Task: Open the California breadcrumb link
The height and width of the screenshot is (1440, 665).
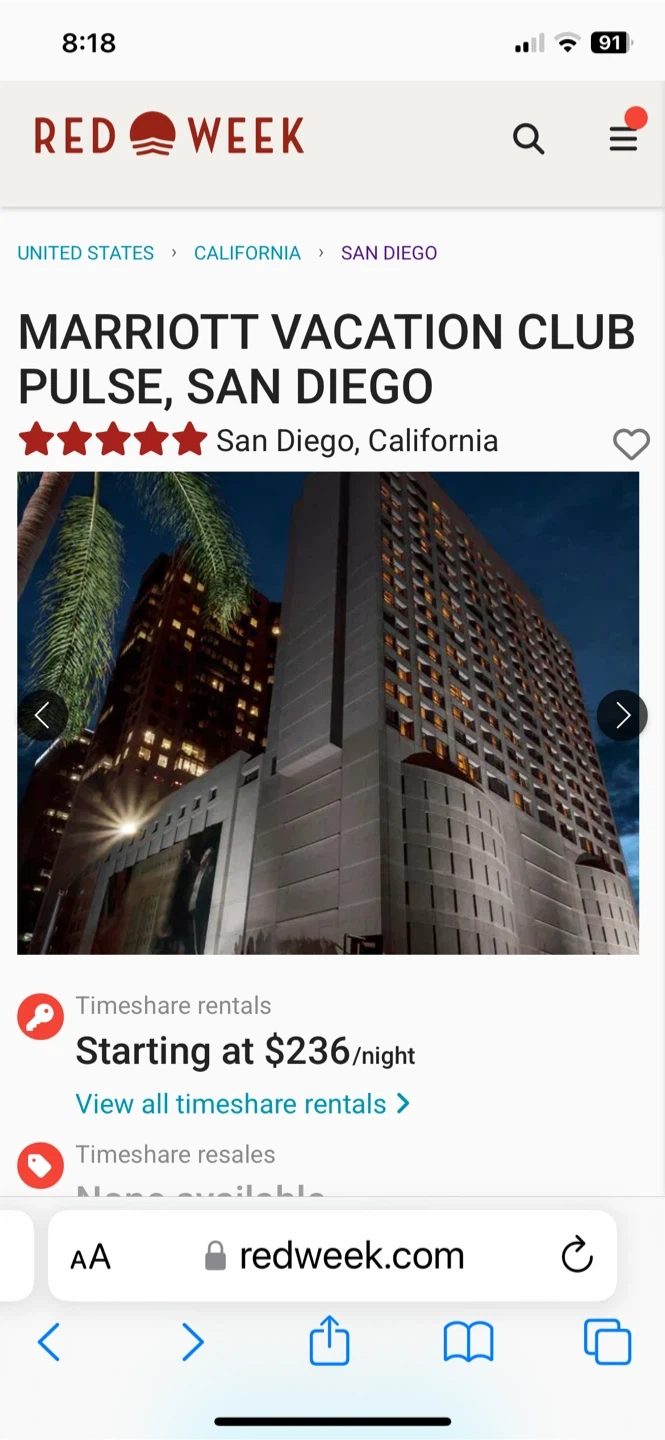Action: click(247, 253)
